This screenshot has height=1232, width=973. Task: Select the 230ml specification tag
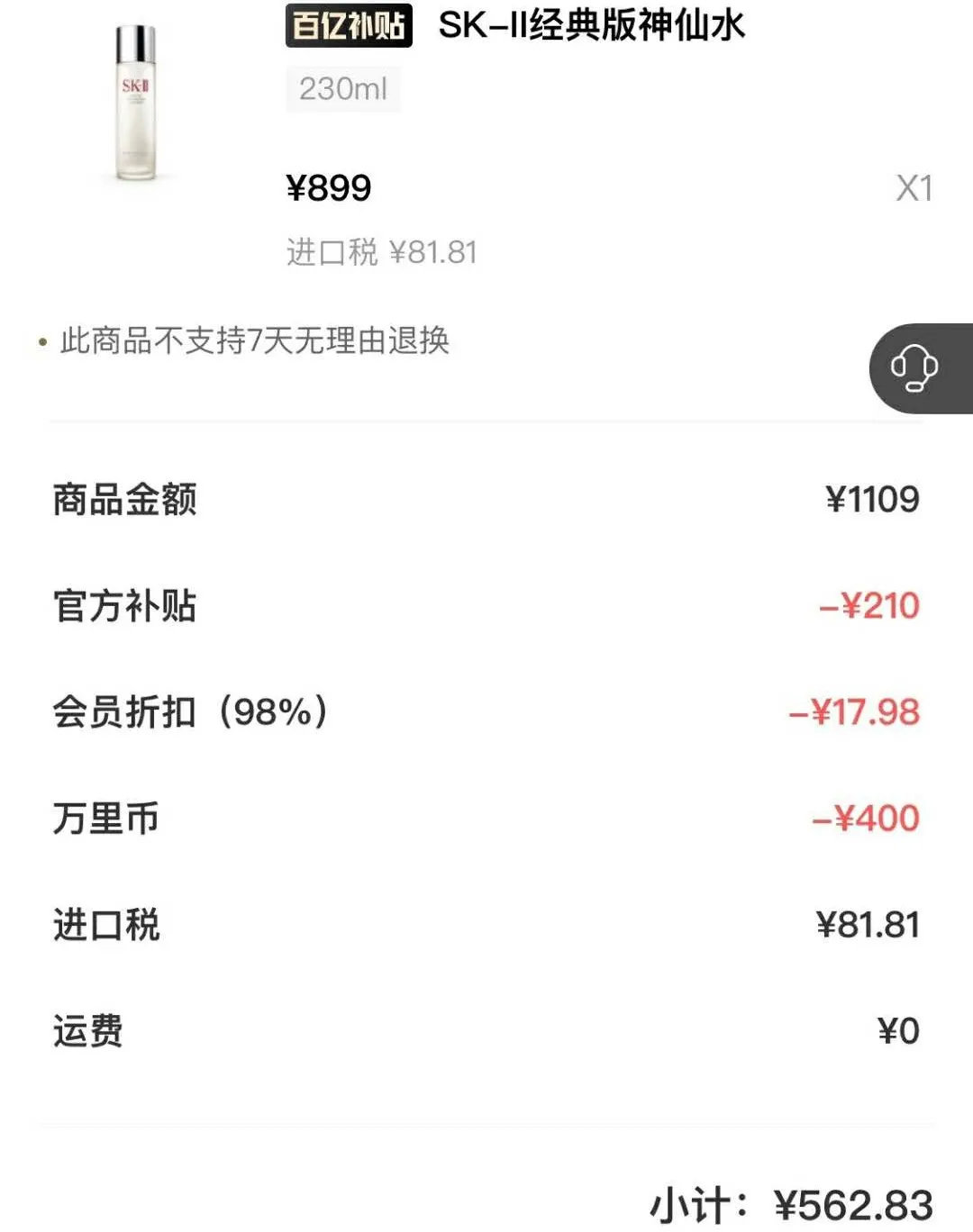pos(343,89)
